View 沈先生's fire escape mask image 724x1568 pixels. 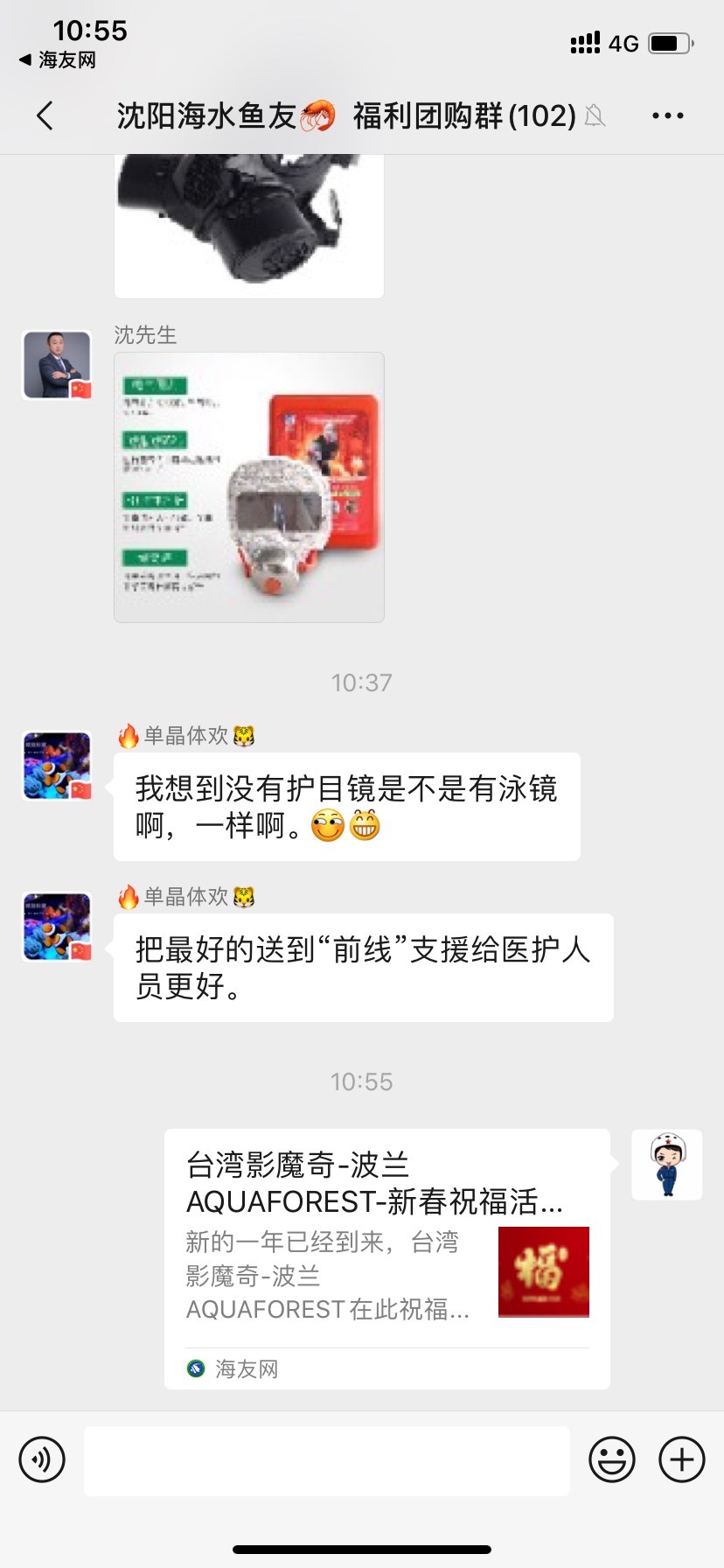pos(249,487)
